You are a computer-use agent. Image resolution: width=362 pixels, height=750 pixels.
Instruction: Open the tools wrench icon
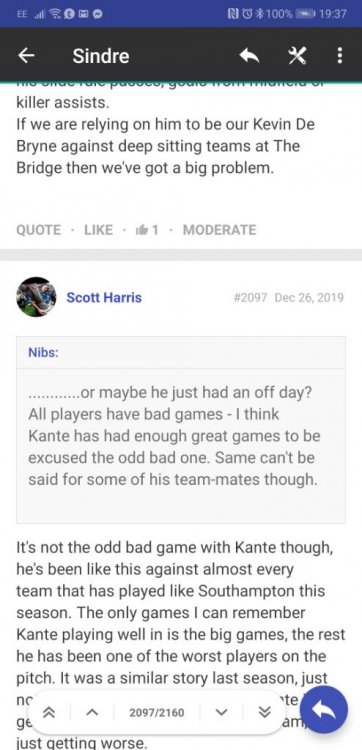(296, 56)
